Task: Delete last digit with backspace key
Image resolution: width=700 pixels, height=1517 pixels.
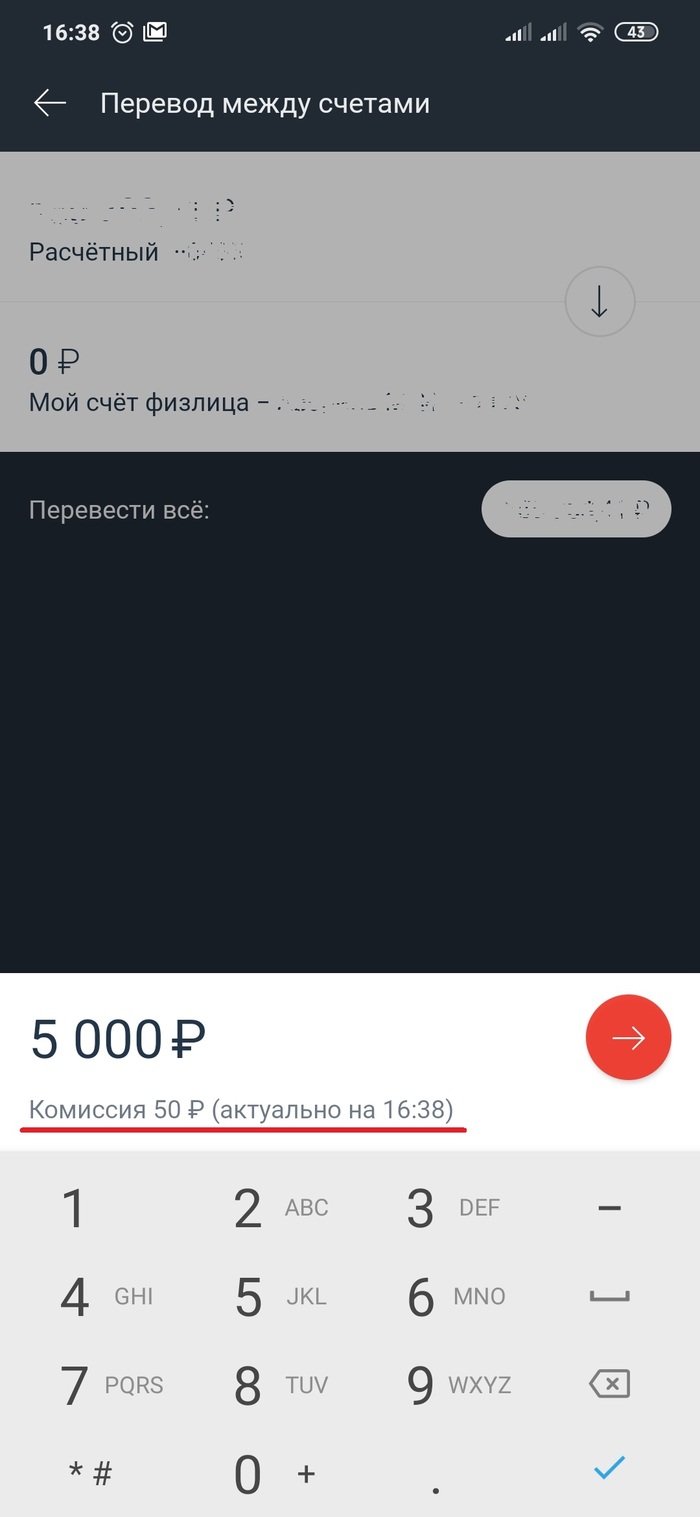Action: [x=609, y=1385]
